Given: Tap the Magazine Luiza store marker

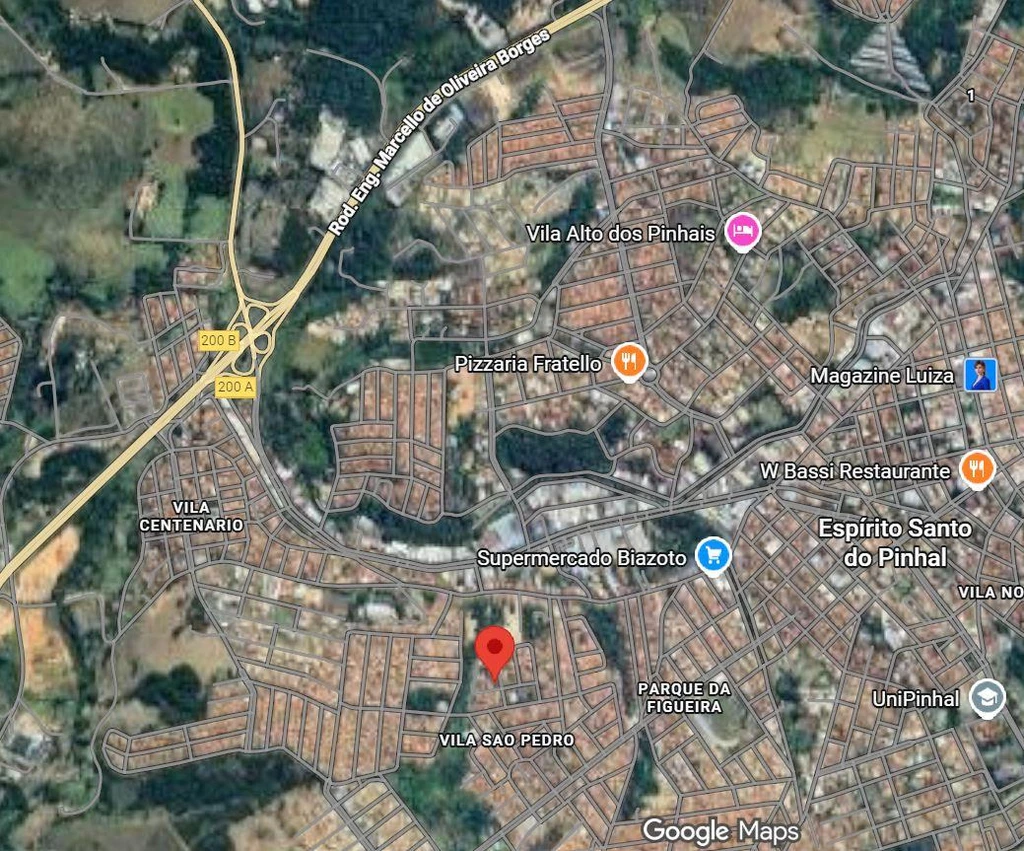Looking at the screenshot, I should point(980,376).
